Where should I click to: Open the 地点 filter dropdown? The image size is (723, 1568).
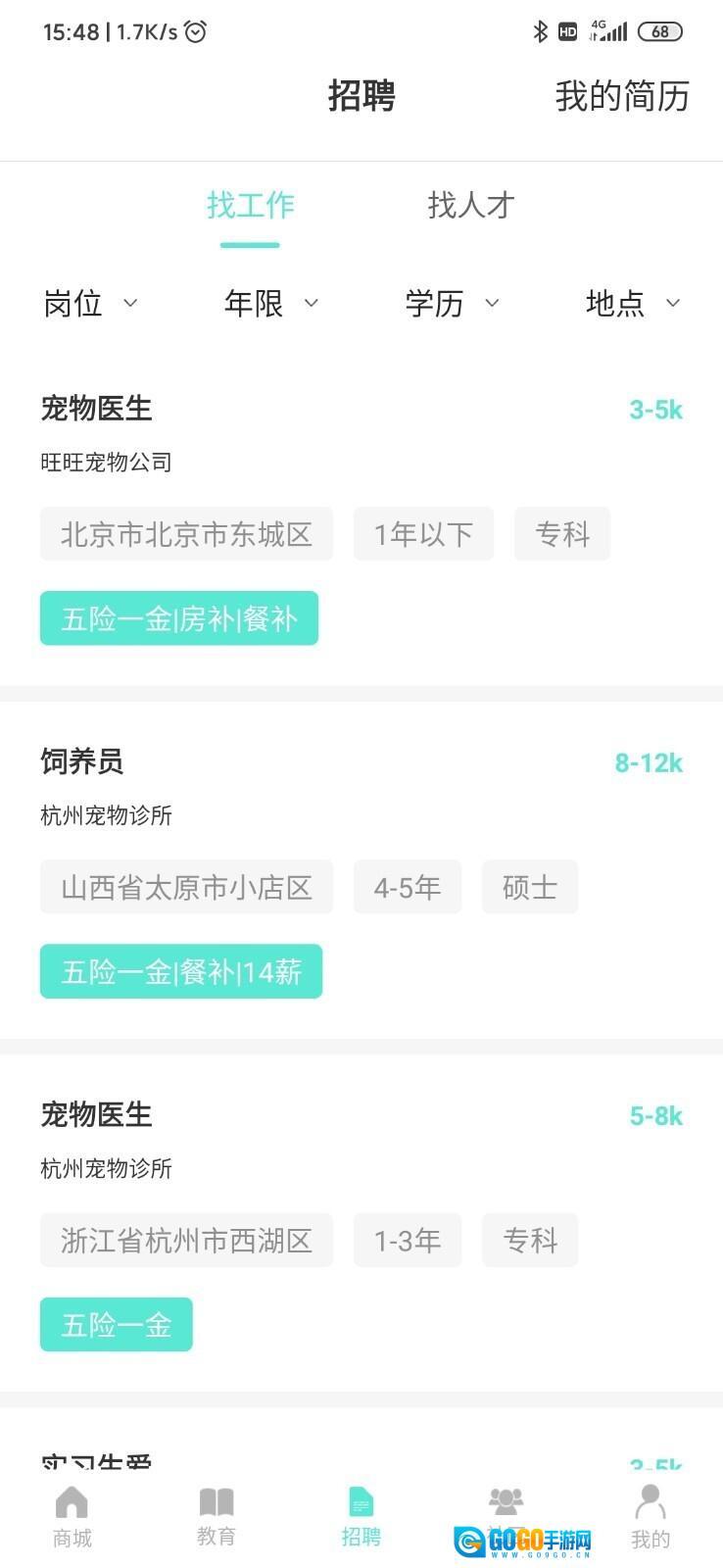pos(632,304)
